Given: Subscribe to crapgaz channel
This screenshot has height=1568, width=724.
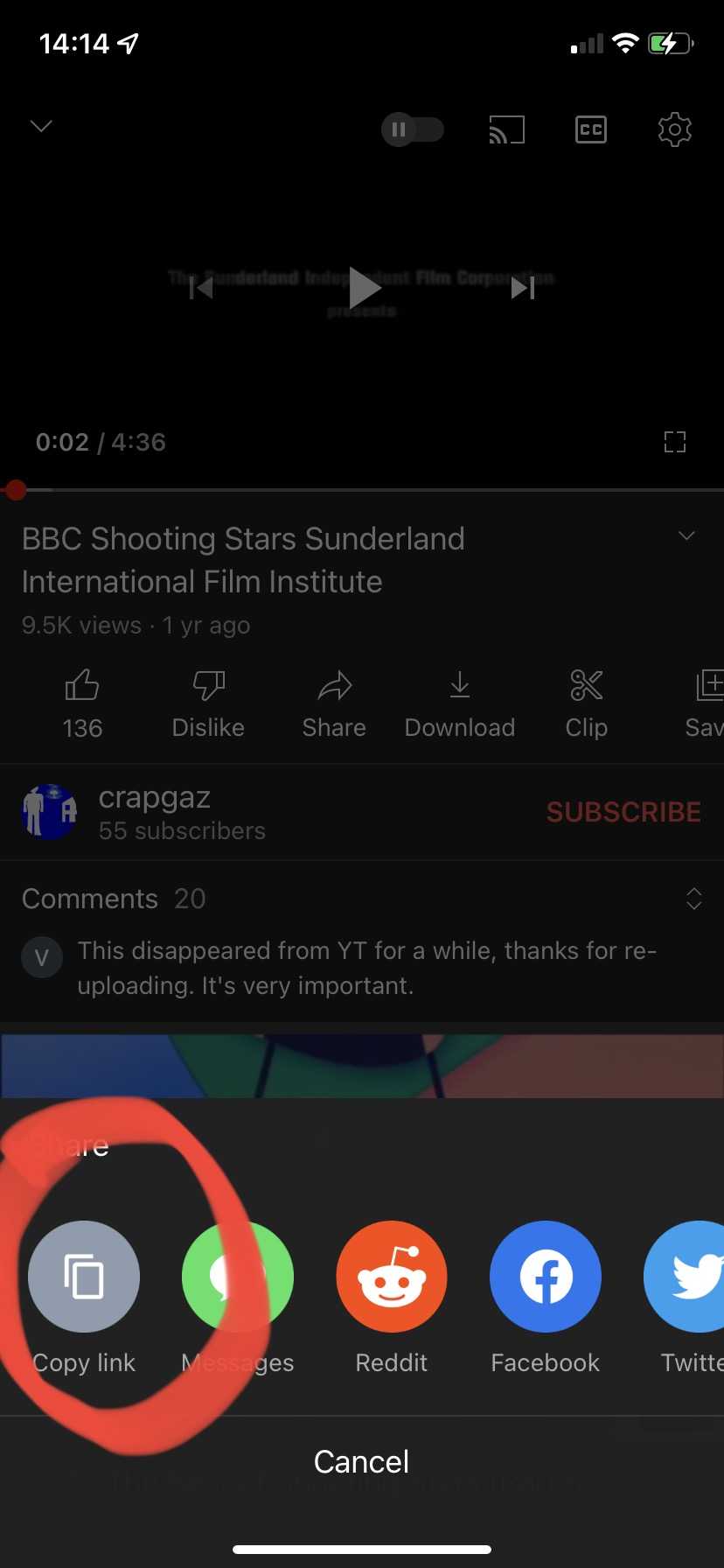Looking at the screenshot, I should pyautogui.click(x=623, y=812).
